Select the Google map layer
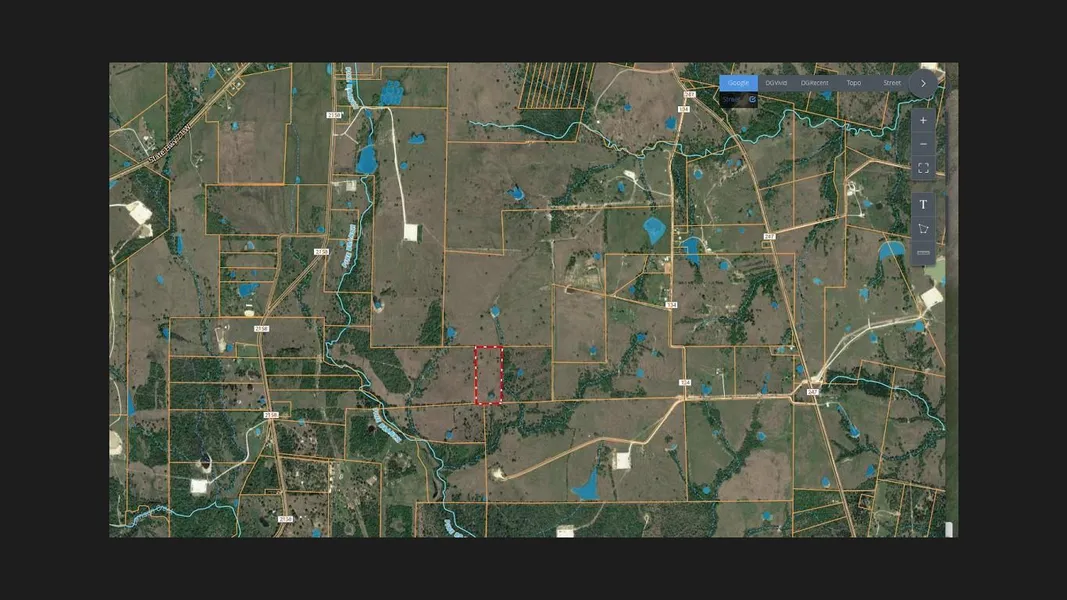This screenshot has width=1067, height=600. pyautogui.click(x=738, y=83)
